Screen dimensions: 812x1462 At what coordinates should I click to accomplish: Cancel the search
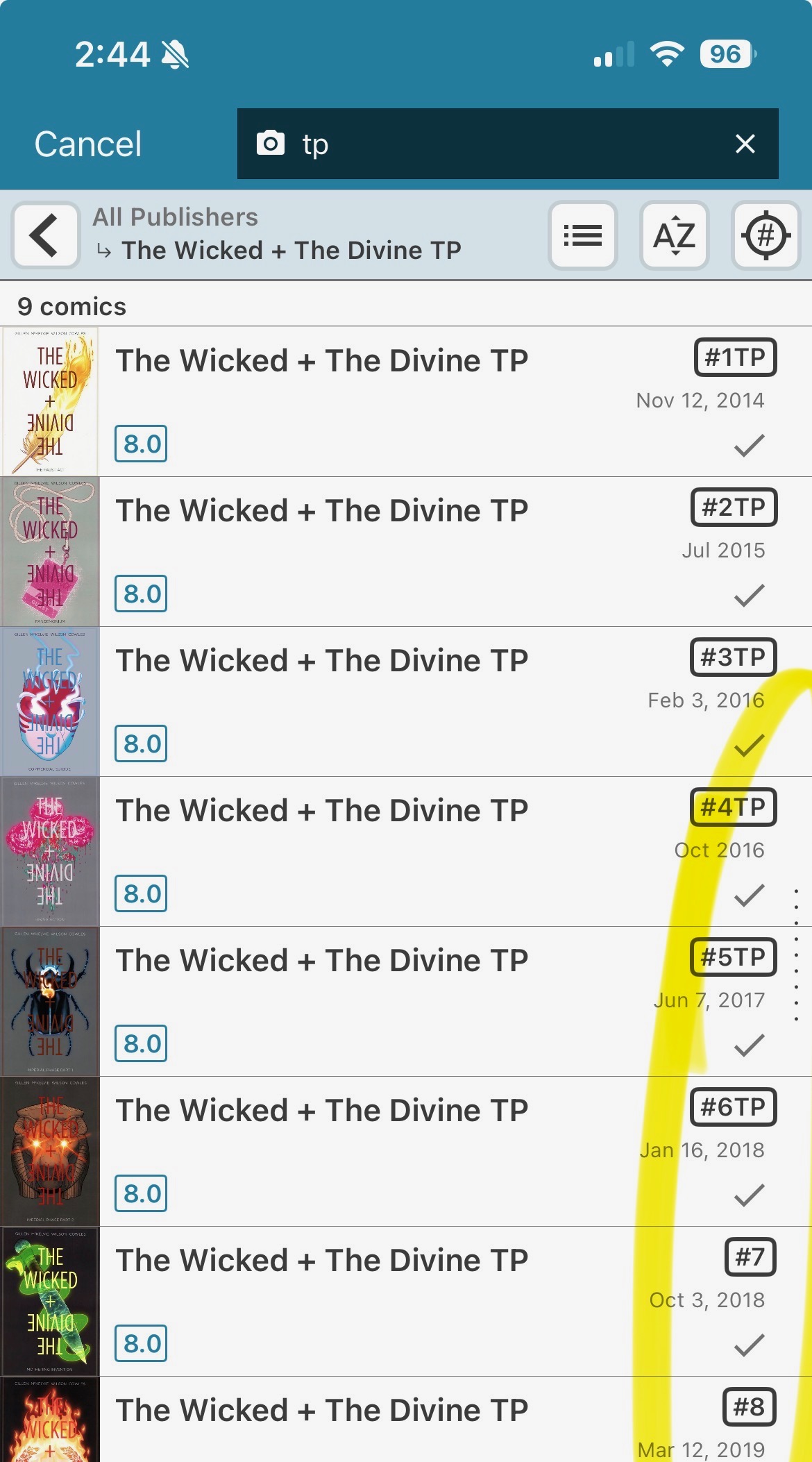tap(88, 144)
